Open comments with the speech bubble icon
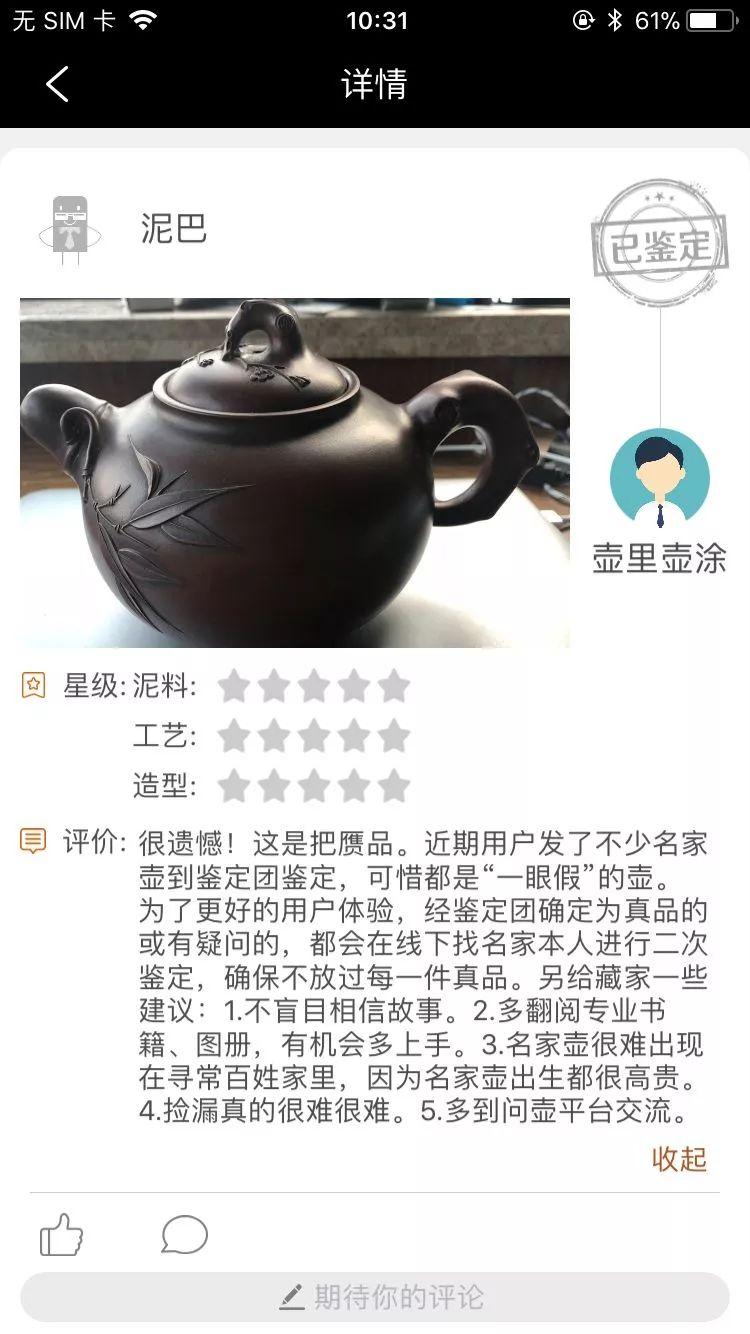The height and width of the screenshot is (1334, 750). [x=185, y=1235]
